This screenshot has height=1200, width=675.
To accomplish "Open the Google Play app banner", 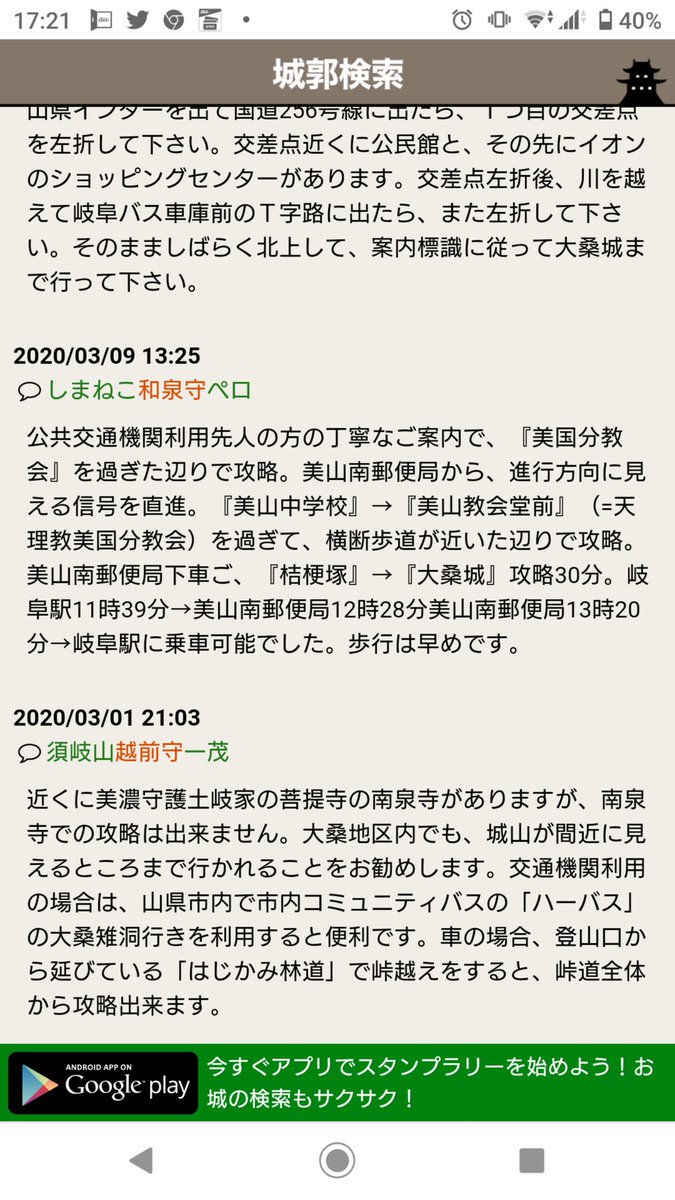I will coord(337,1082).
